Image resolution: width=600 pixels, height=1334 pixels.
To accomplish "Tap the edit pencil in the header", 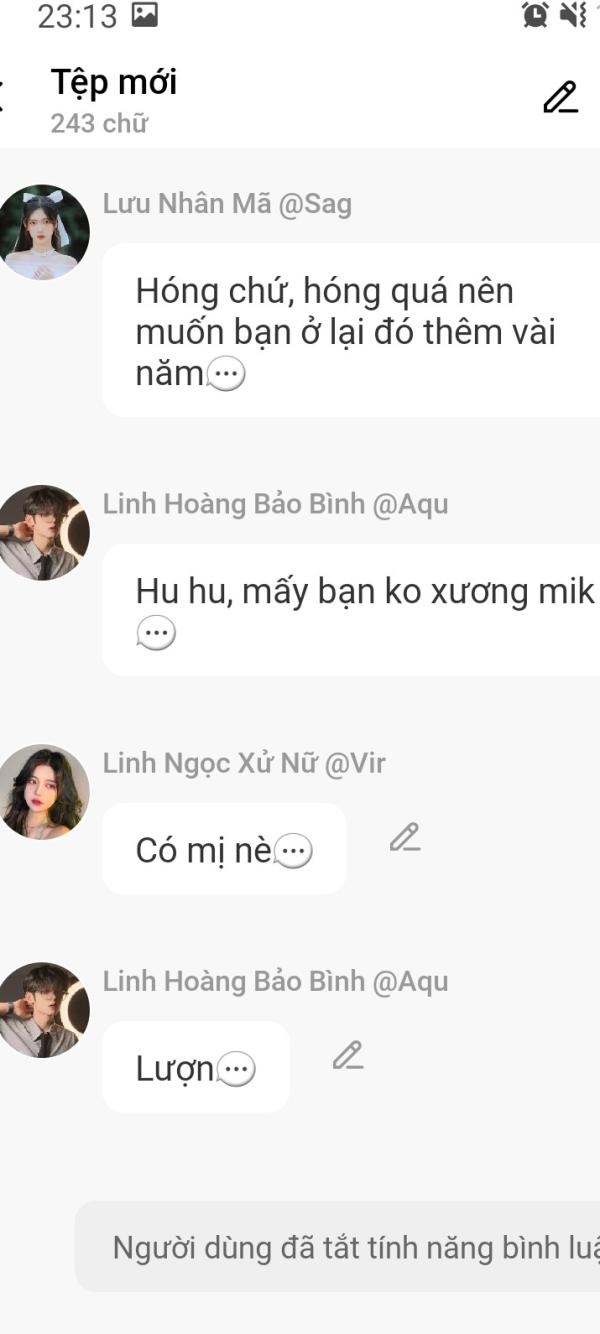I will 560,97.
